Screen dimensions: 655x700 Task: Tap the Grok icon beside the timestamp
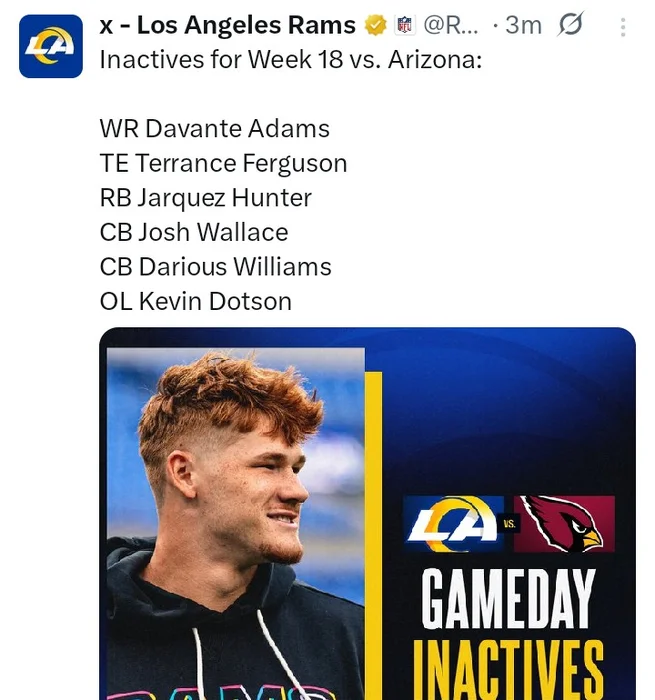point(570,25)
